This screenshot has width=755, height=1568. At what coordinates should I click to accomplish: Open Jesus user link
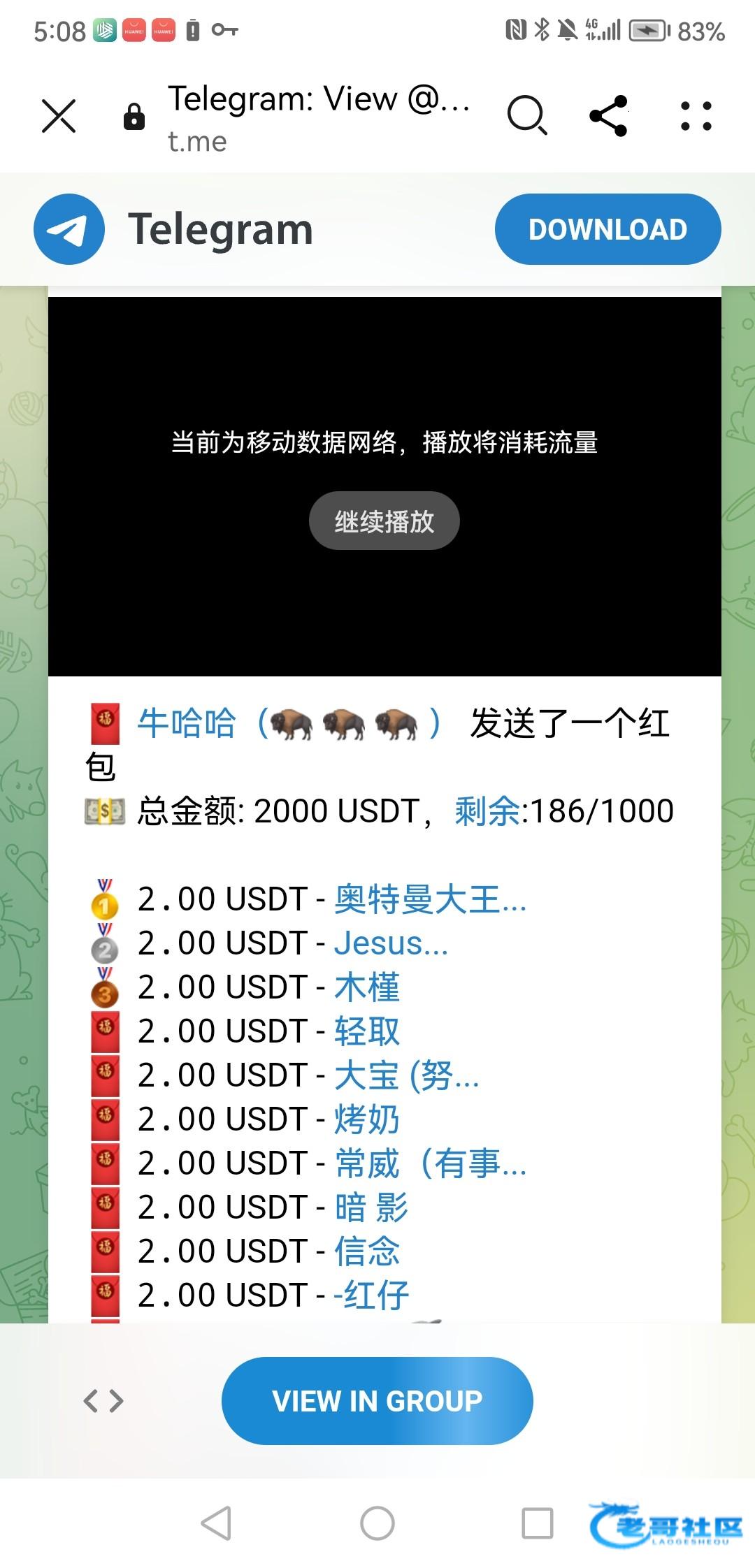click(390, 943)
